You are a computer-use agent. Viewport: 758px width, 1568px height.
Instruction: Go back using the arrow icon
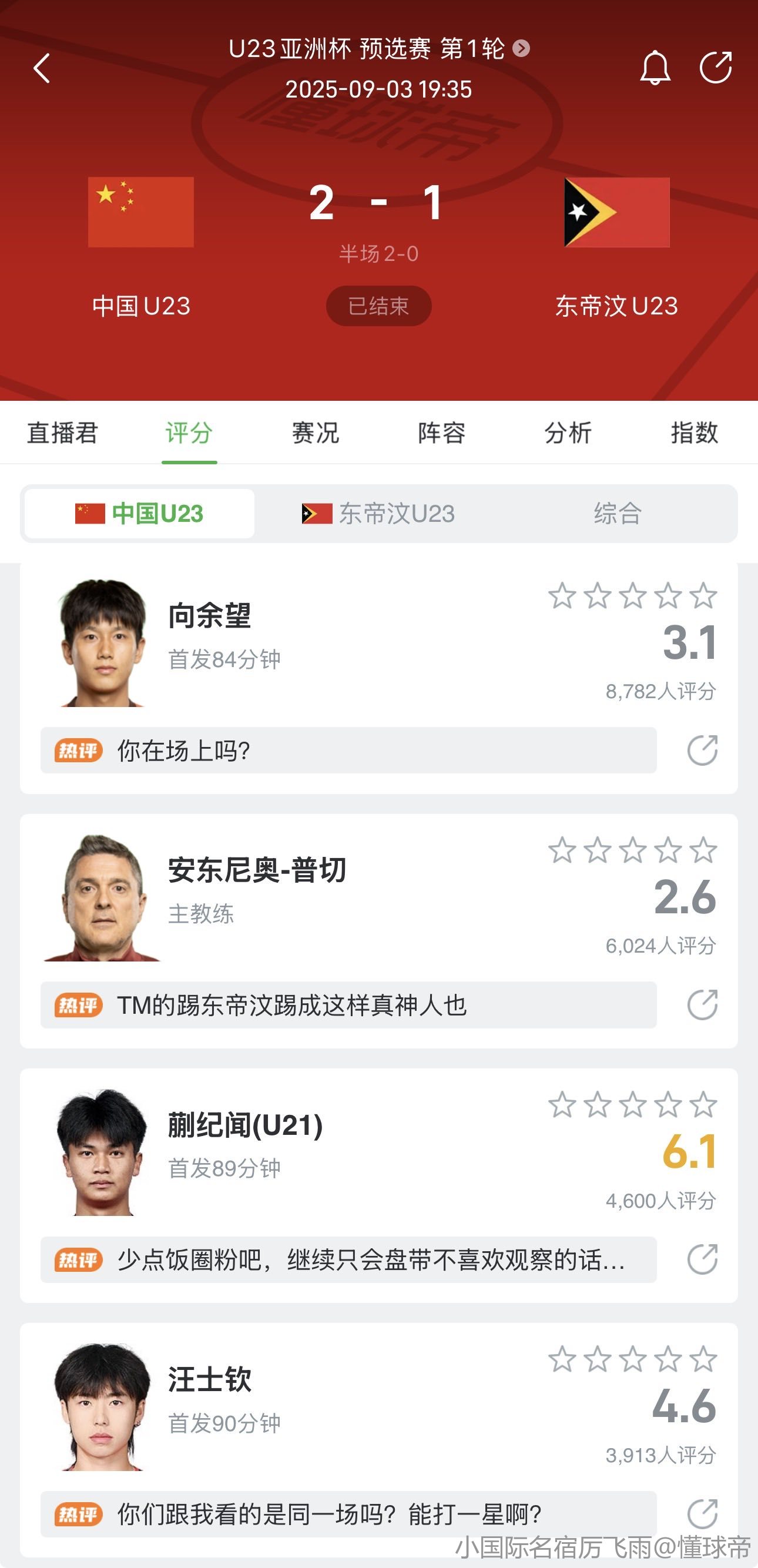coord(41,68)
